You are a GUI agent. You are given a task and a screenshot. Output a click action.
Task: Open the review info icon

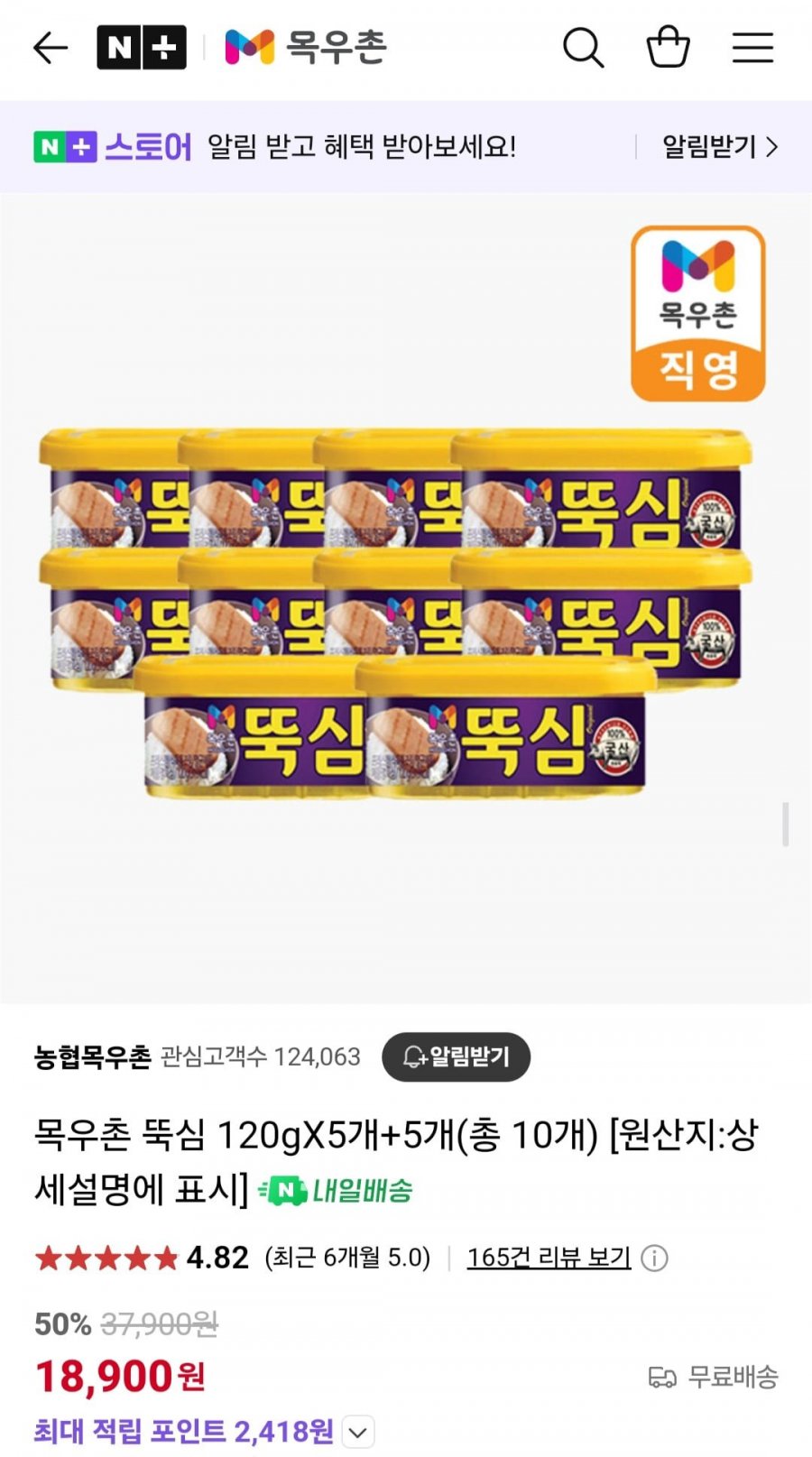(654, 1258)
